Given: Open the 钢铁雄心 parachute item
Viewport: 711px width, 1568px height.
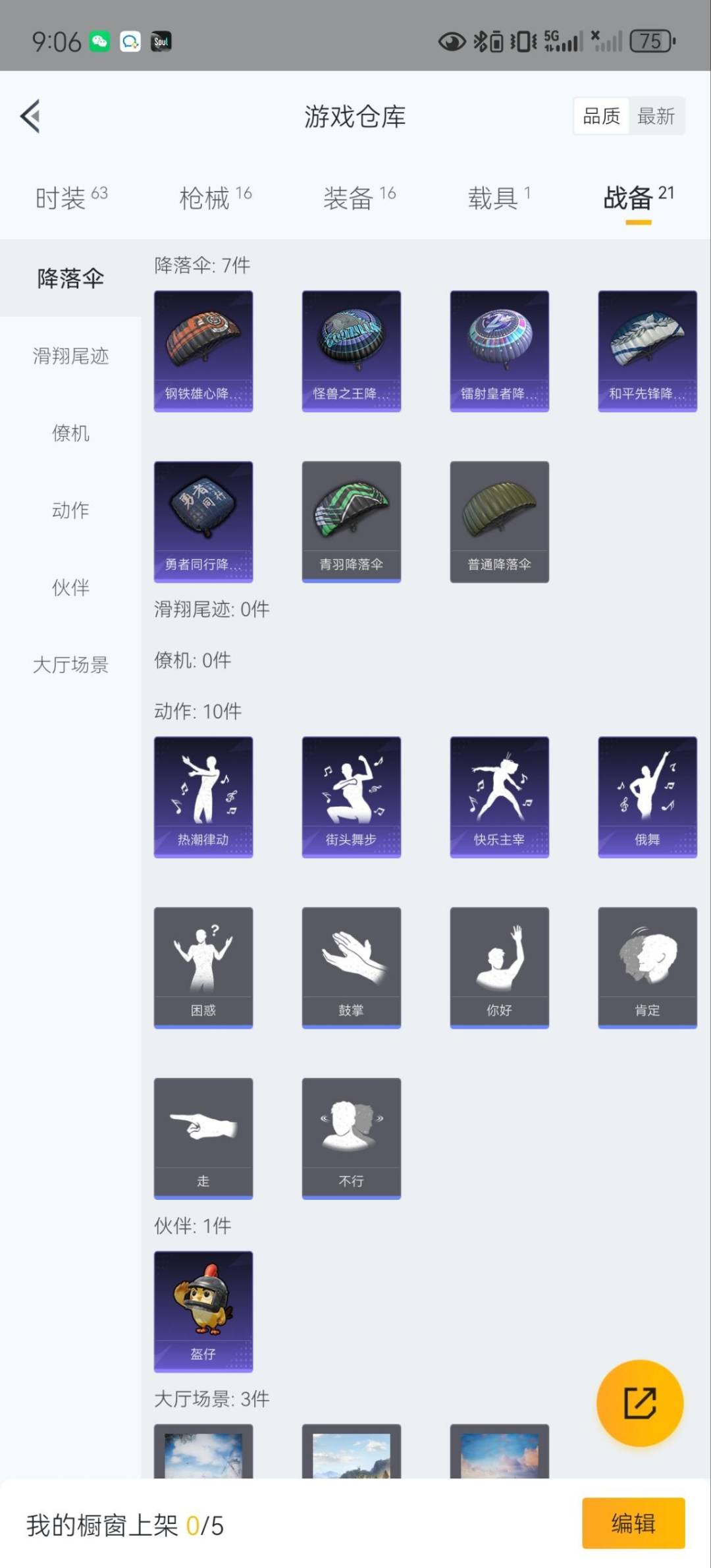Looking at the screenshot, I should [203, 351].
